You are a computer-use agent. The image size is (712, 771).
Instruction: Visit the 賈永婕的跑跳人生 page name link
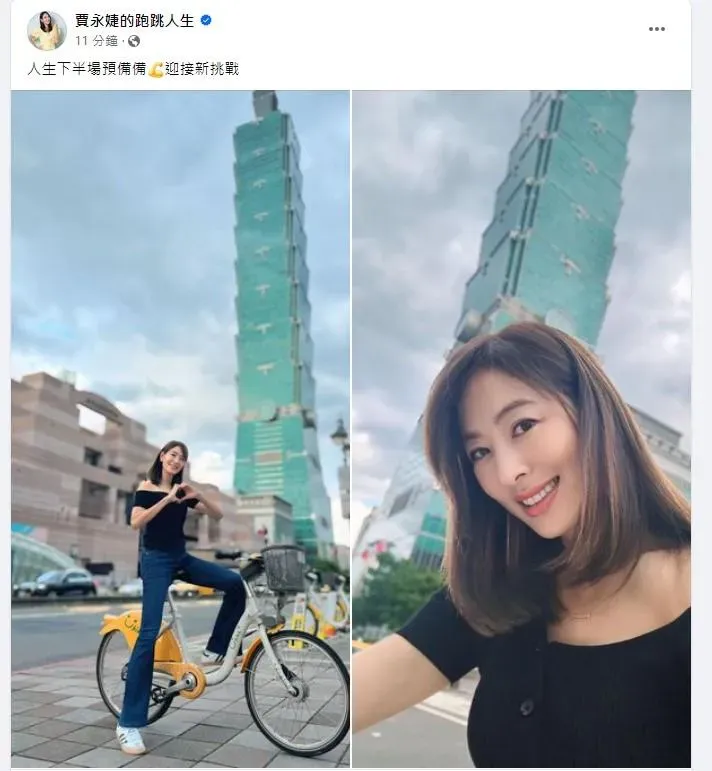[135, 21]
